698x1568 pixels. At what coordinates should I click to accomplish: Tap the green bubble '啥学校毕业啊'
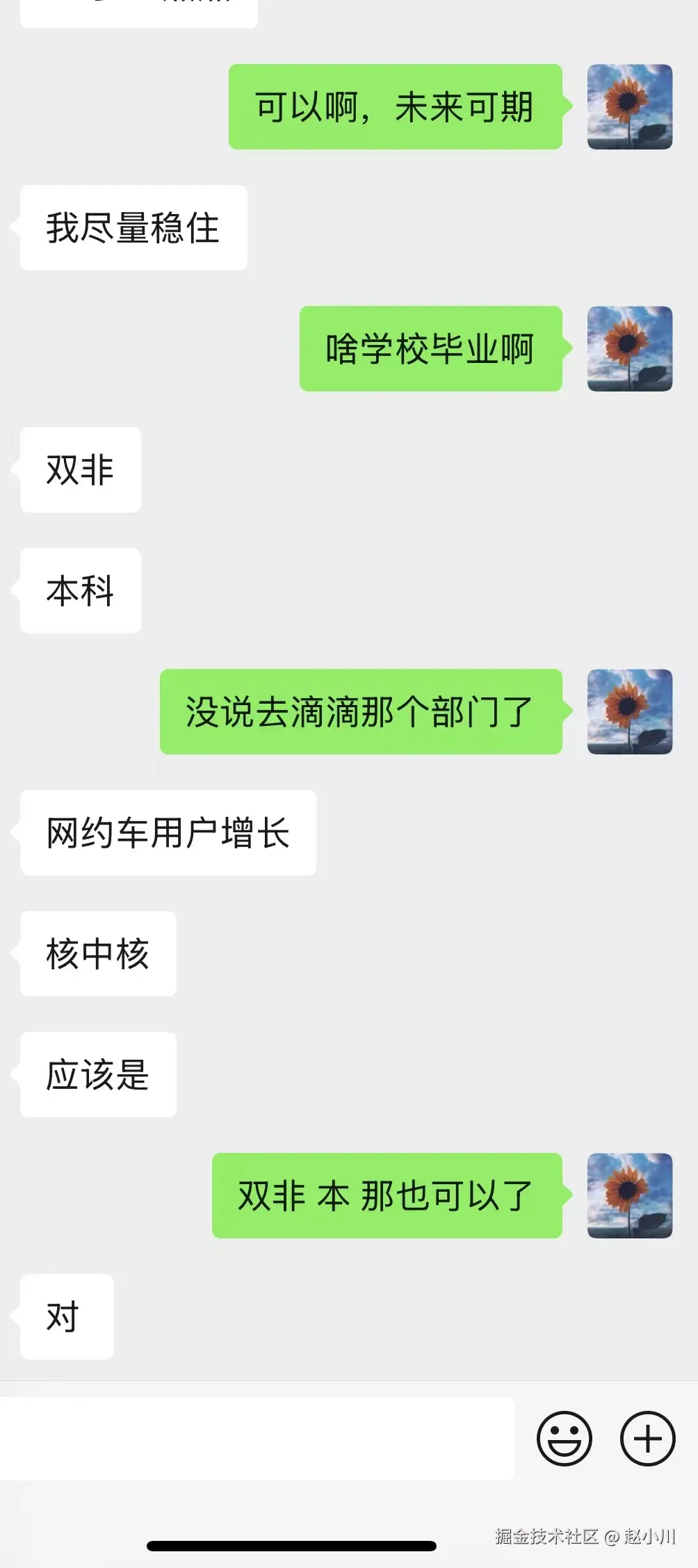[430, 349]
